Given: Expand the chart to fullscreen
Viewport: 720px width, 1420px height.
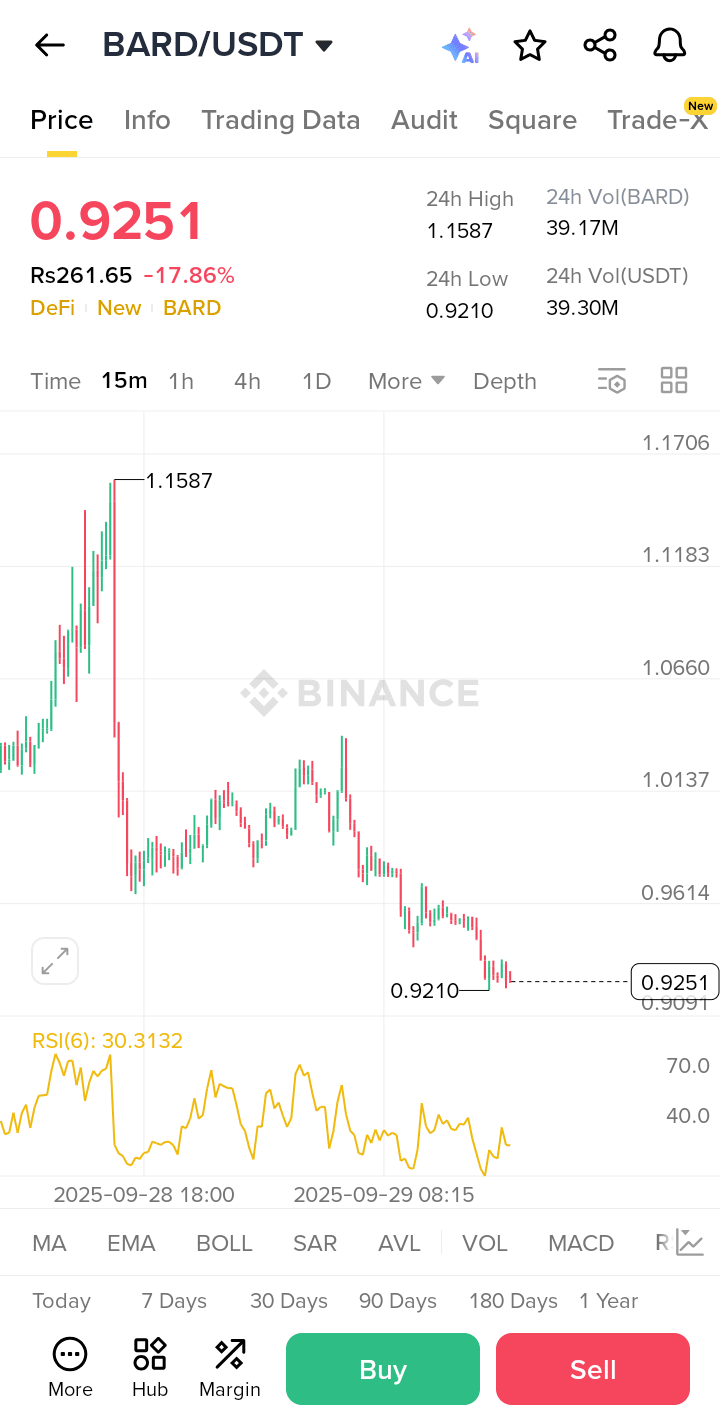Looking at the screenshot, I should (55, 962).
